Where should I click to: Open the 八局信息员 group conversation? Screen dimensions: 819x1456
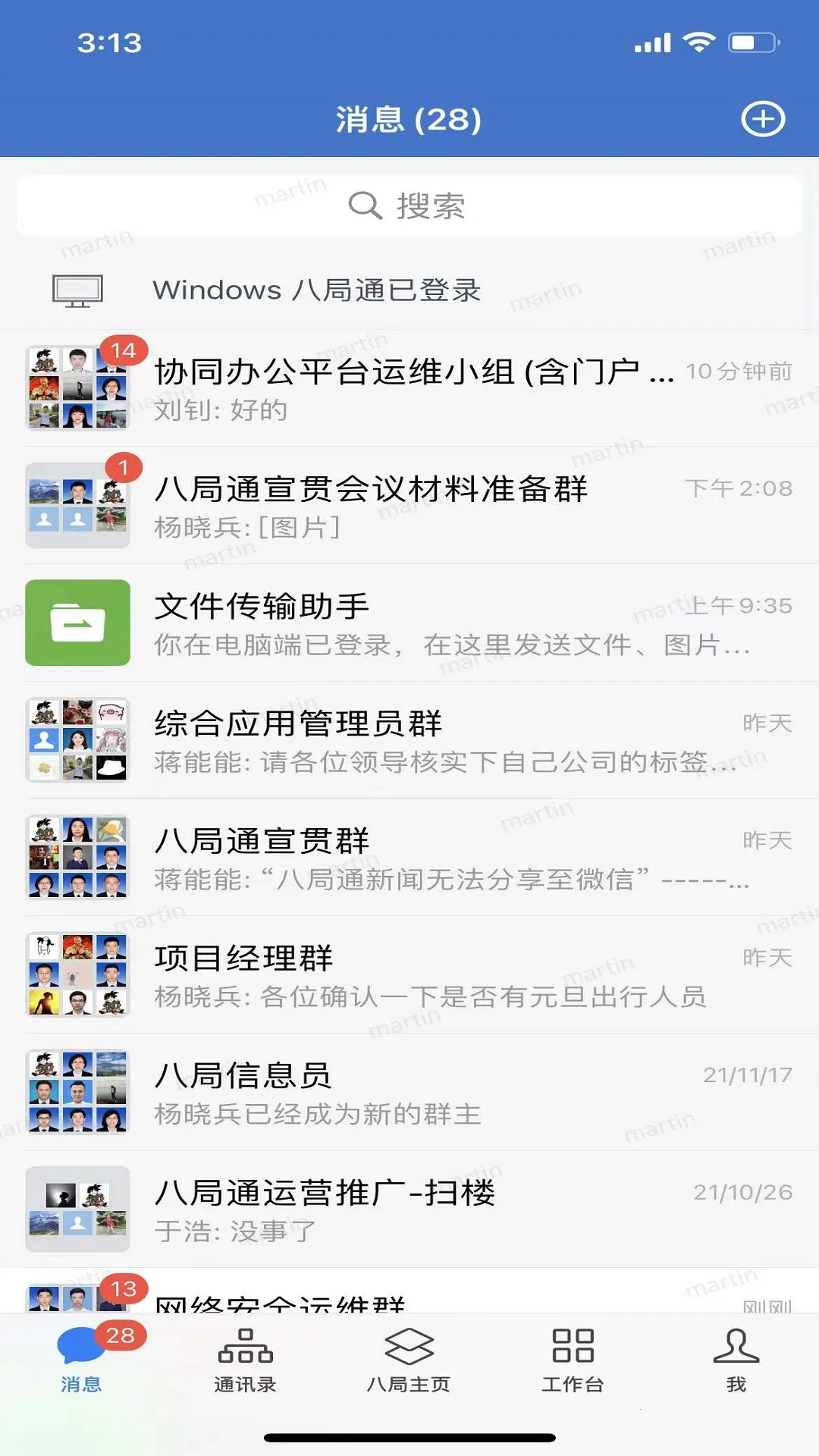409,1092
